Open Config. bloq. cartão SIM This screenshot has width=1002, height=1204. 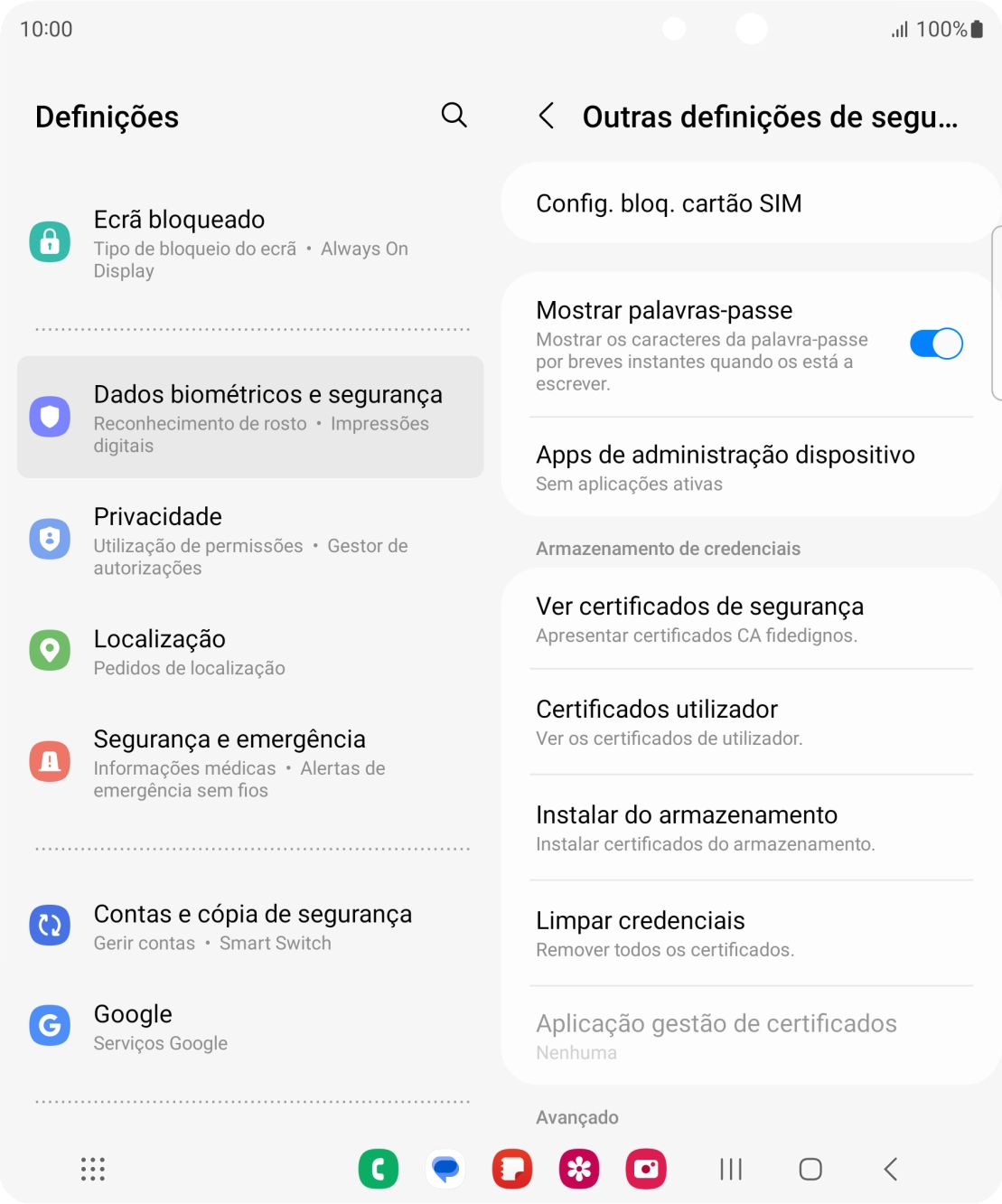tap(750, 202)
